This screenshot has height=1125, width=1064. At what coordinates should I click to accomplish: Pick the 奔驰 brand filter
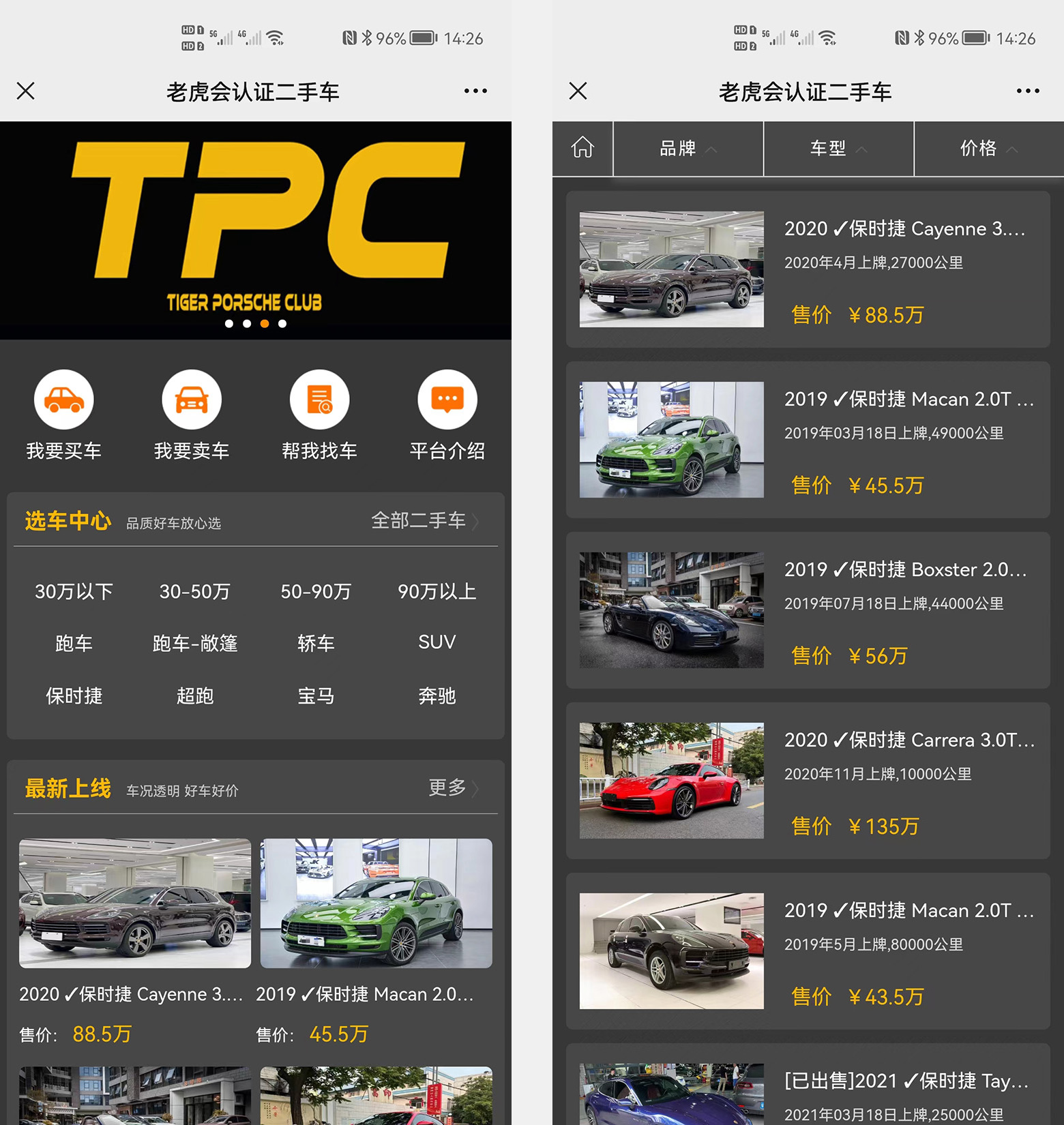coord(437,695)
